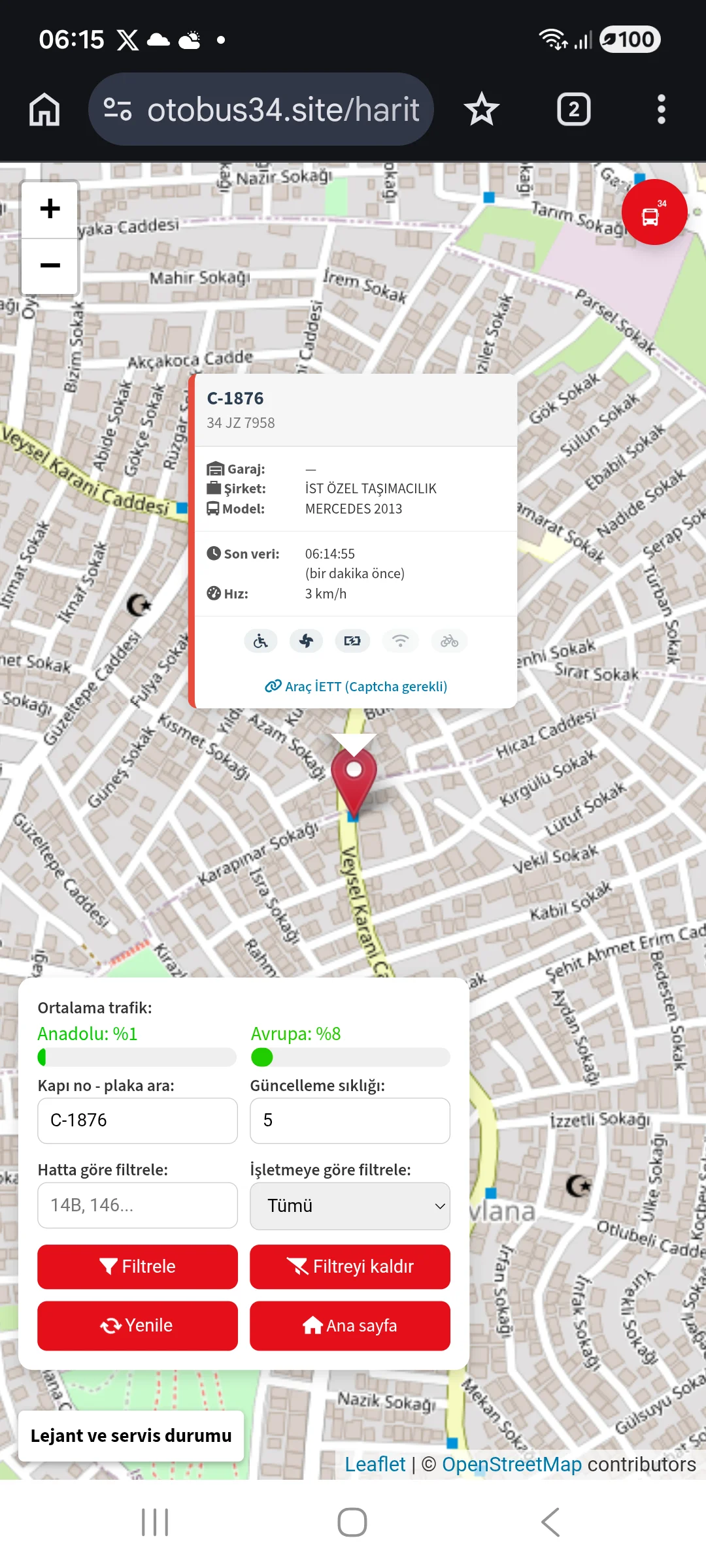Open the Leaflet link
706x1568 pixels.
[375, 1464]
